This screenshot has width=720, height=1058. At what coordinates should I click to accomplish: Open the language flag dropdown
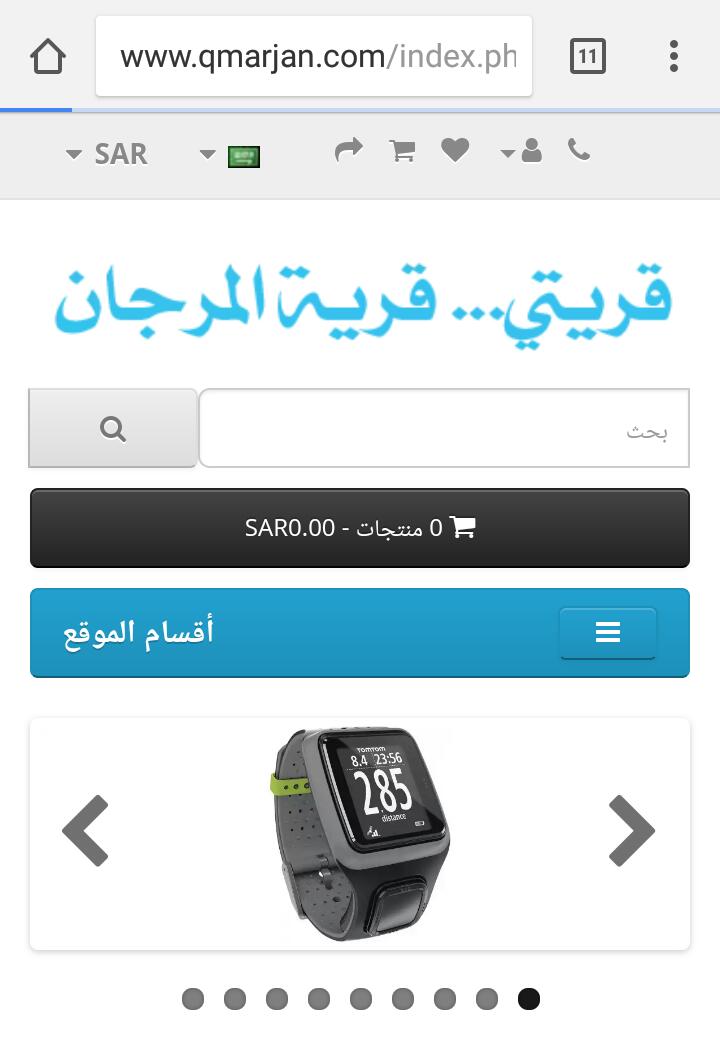pos(231,155)
